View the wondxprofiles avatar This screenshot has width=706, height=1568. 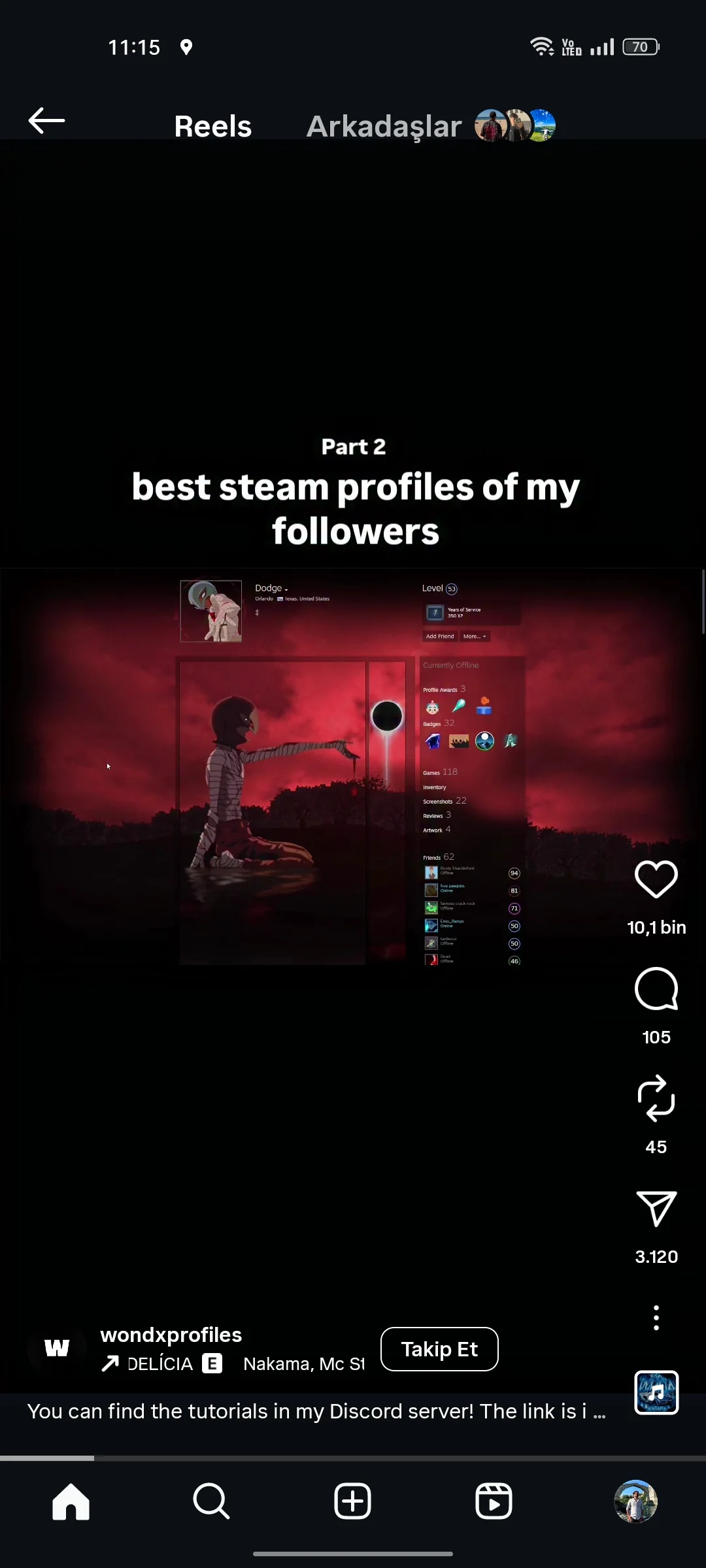[x=57, y=1348]
